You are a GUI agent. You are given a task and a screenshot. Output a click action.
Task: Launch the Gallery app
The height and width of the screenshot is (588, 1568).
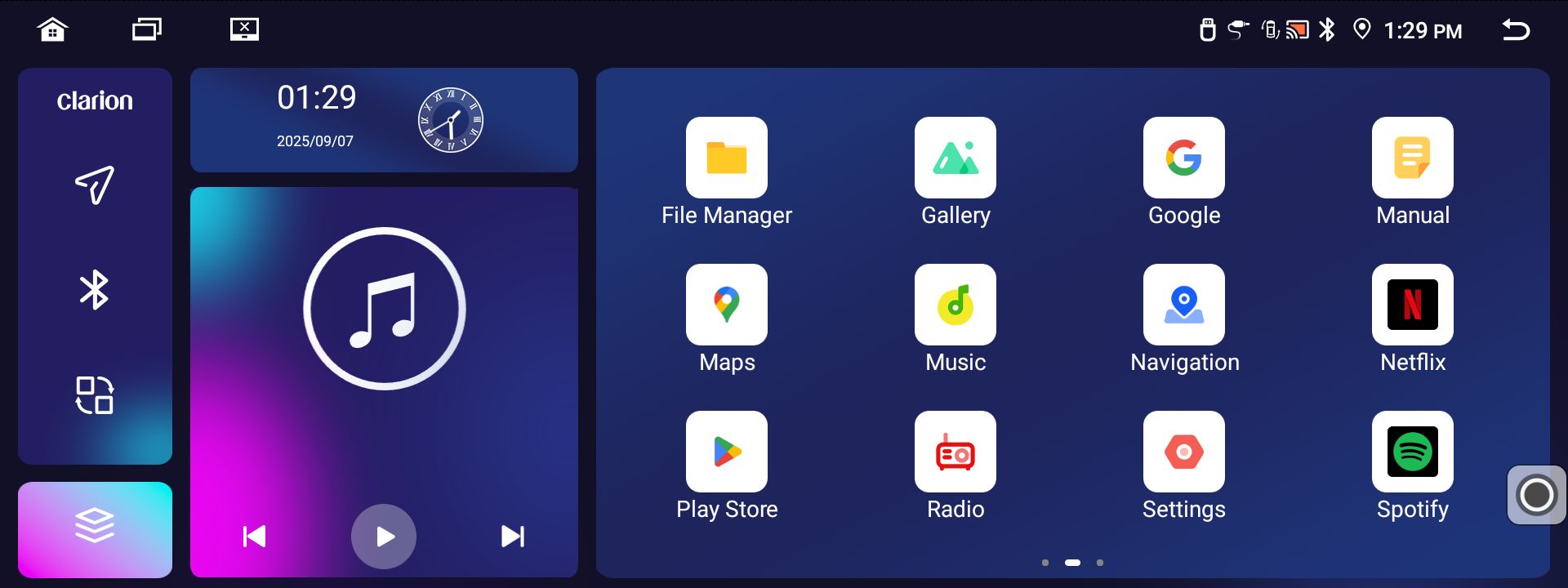pos(955,158)
